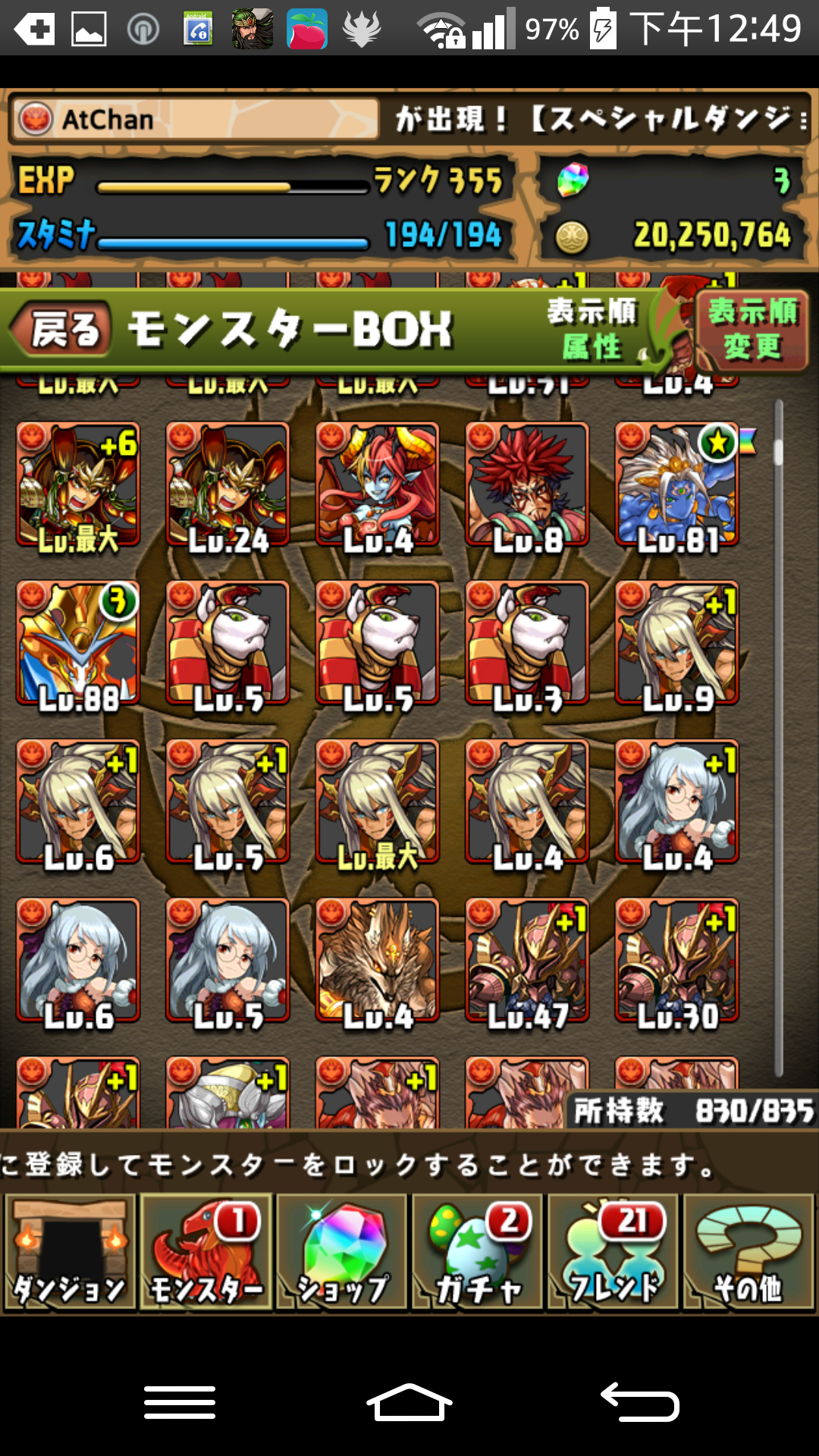Open the ガチャ tab
The width and height of the screenshot is (819, 1456).
478,1253
